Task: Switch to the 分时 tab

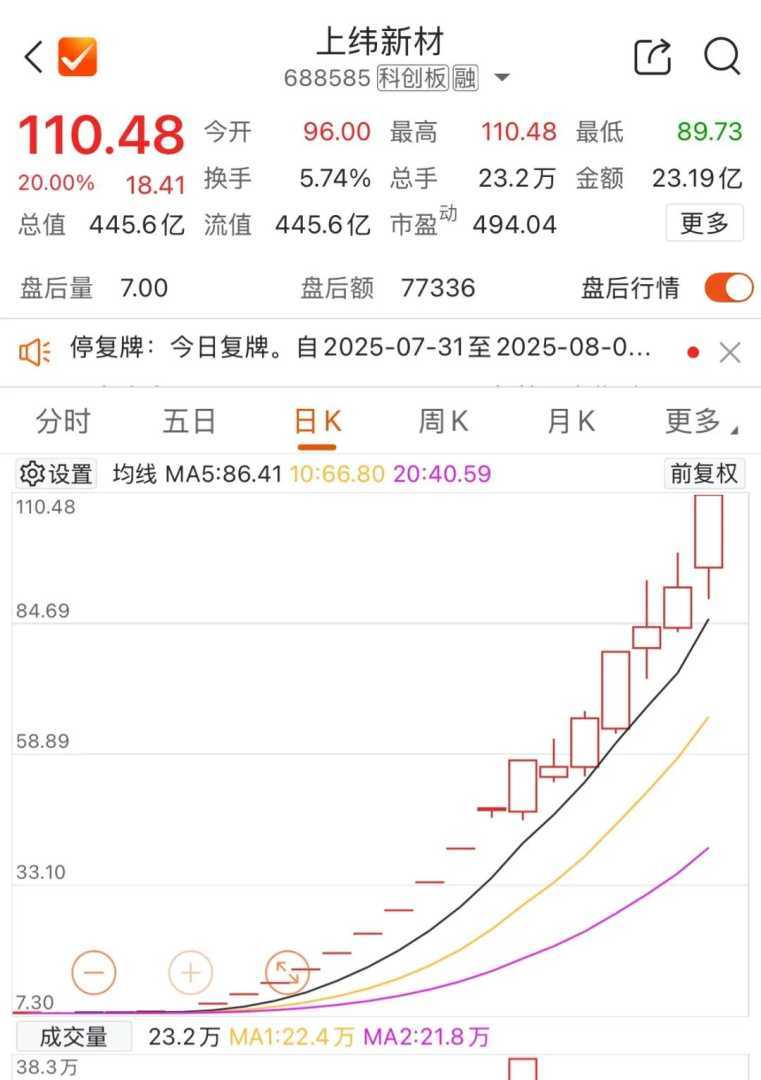Action: coord(63,422)
